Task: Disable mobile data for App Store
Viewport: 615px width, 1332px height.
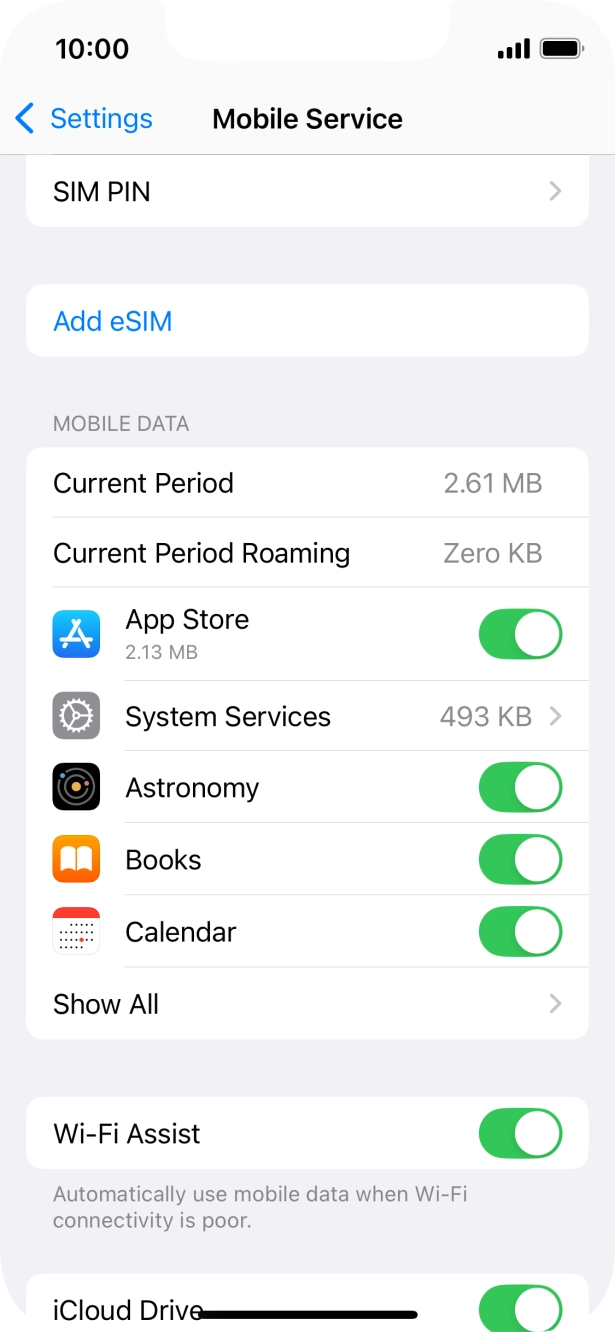Action: click(x=520, y=634)
